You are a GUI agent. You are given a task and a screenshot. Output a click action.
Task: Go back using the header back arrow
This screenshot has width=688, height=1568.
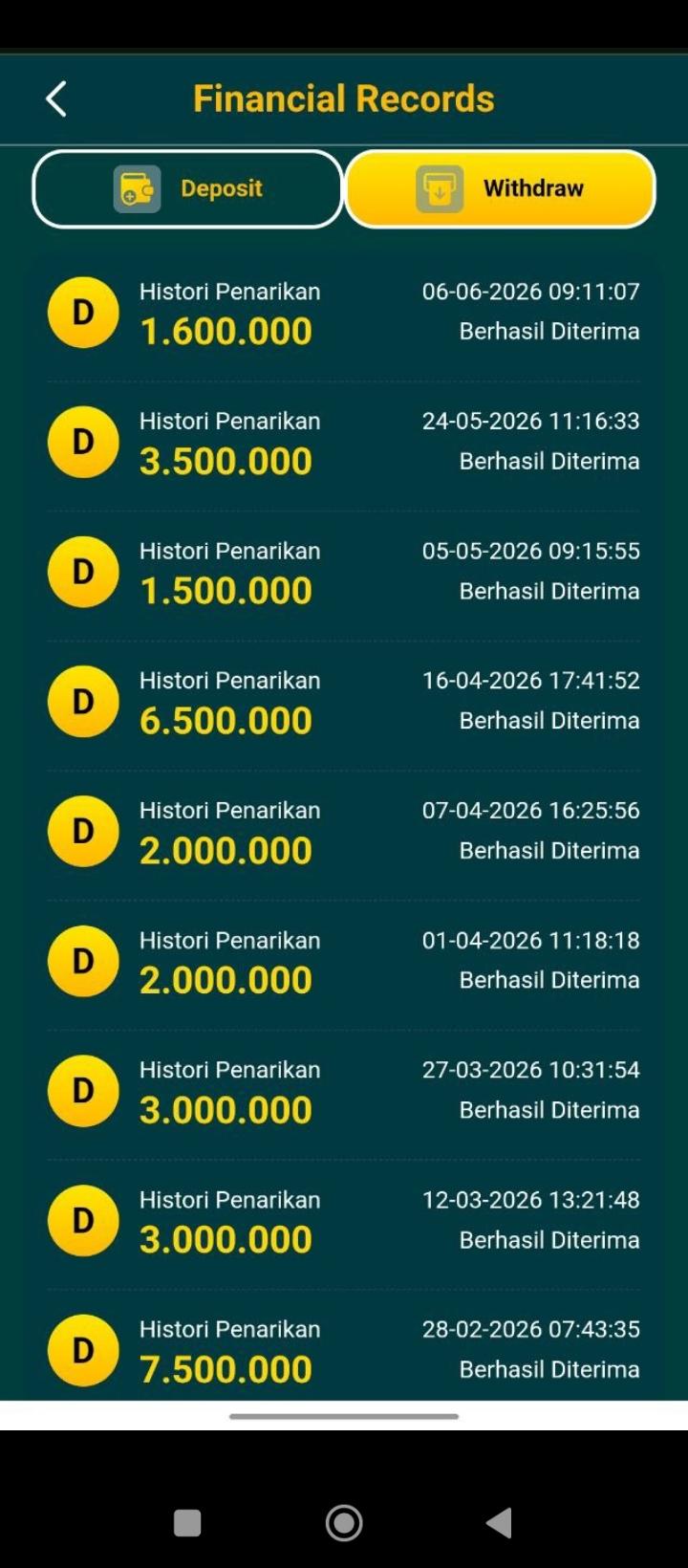(x=56, y=98)
